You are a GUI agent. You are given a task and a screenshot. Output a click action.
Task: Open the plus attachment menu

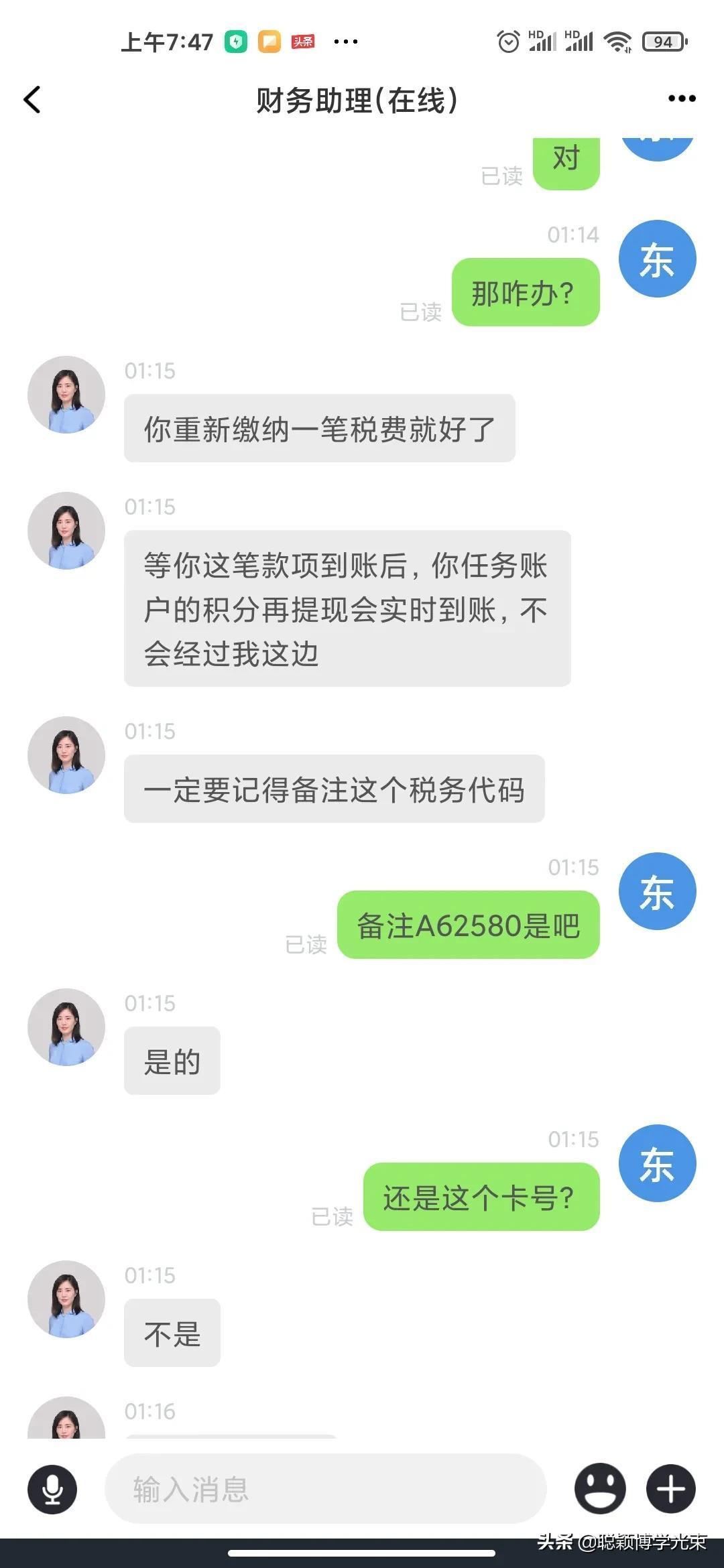[670, 1489]
